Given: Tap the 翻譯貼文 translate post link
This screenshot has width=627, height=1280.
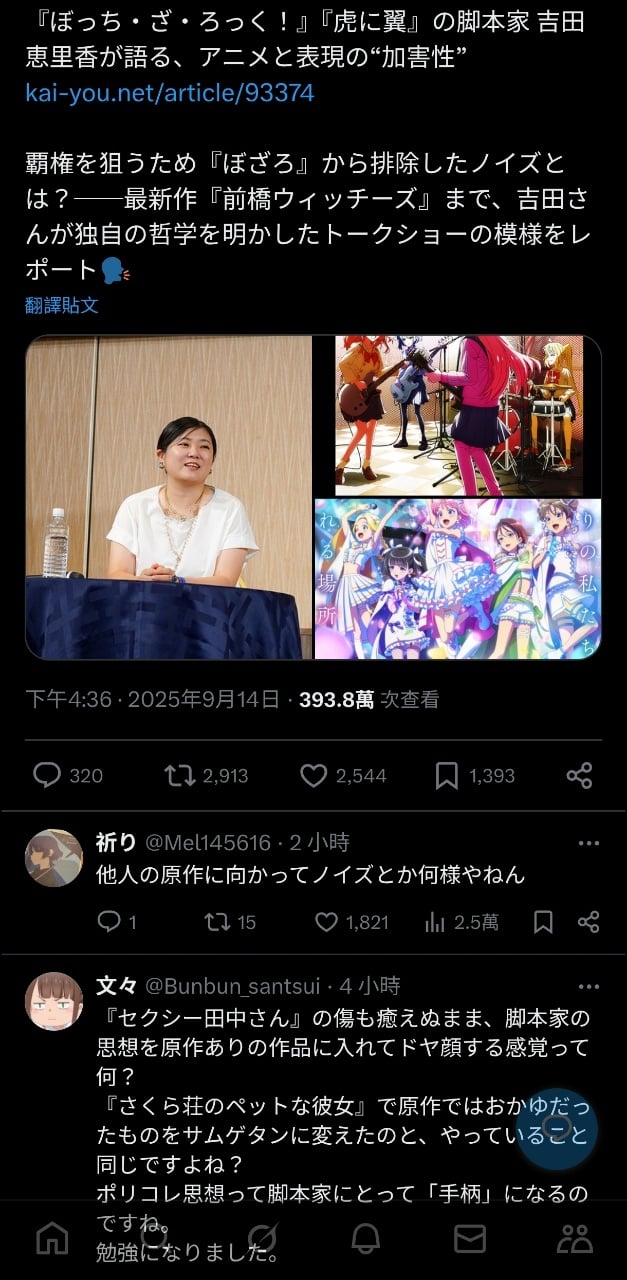Looking at the screenshot, I should click(62, 305).
